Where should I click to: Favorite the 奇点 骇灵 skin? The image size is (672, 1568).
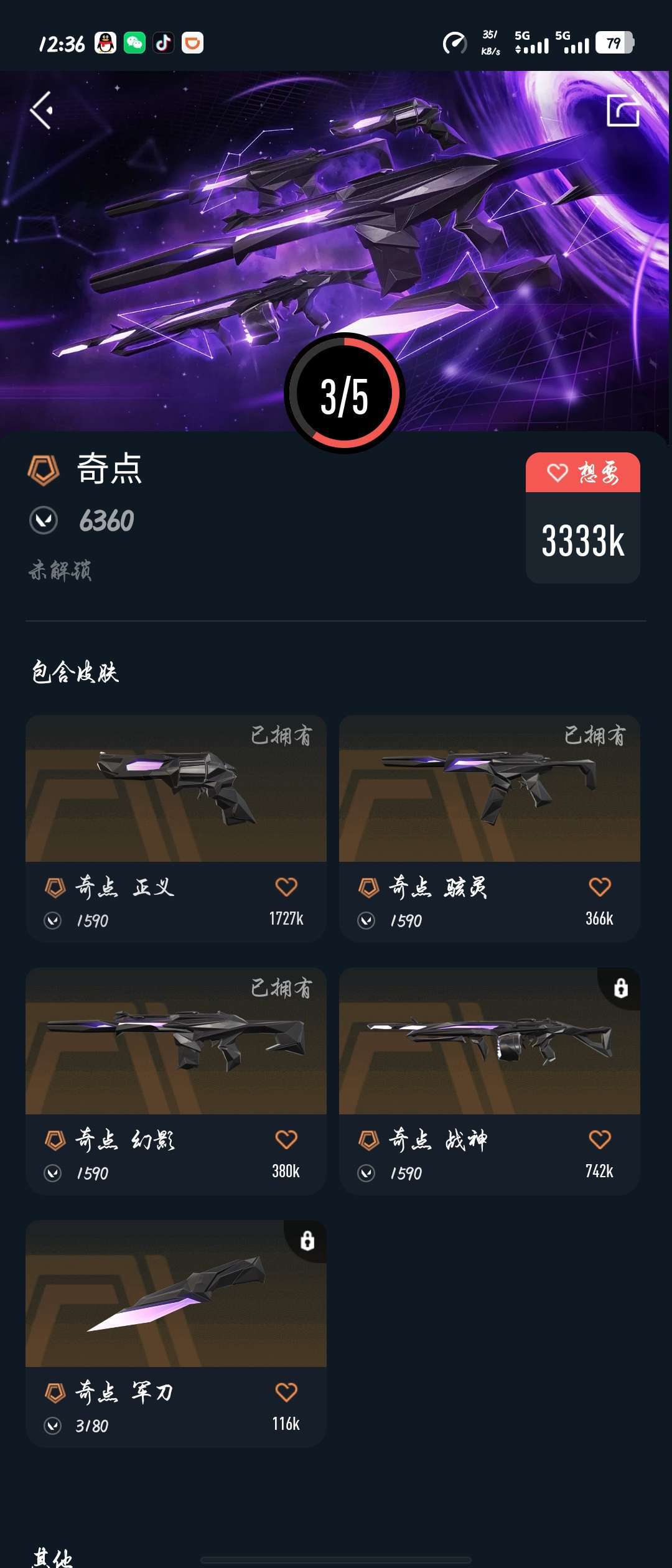coord(600,887)
